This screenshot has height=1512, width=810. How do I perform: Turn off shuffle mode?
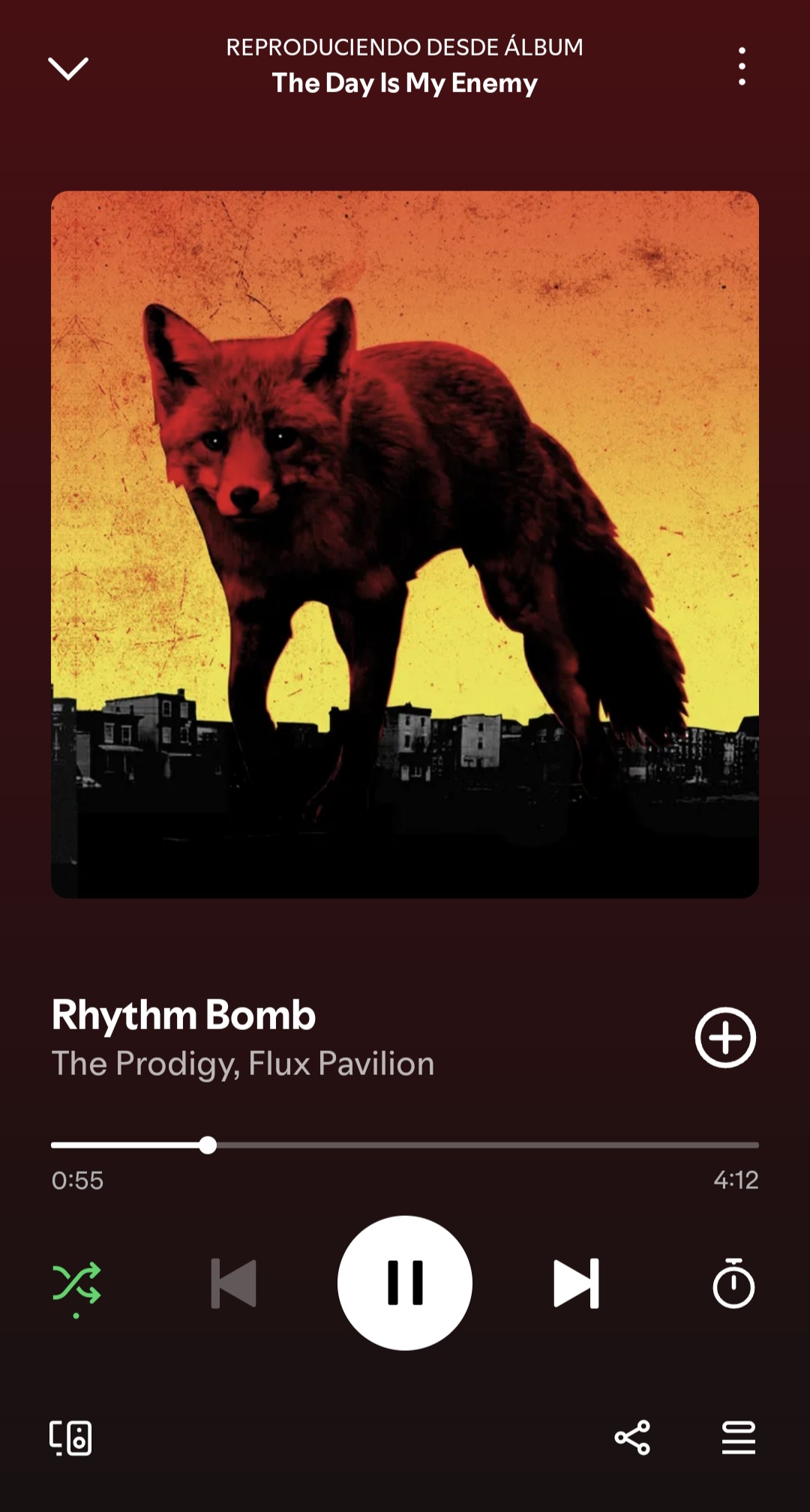[x=76, y=1283]
